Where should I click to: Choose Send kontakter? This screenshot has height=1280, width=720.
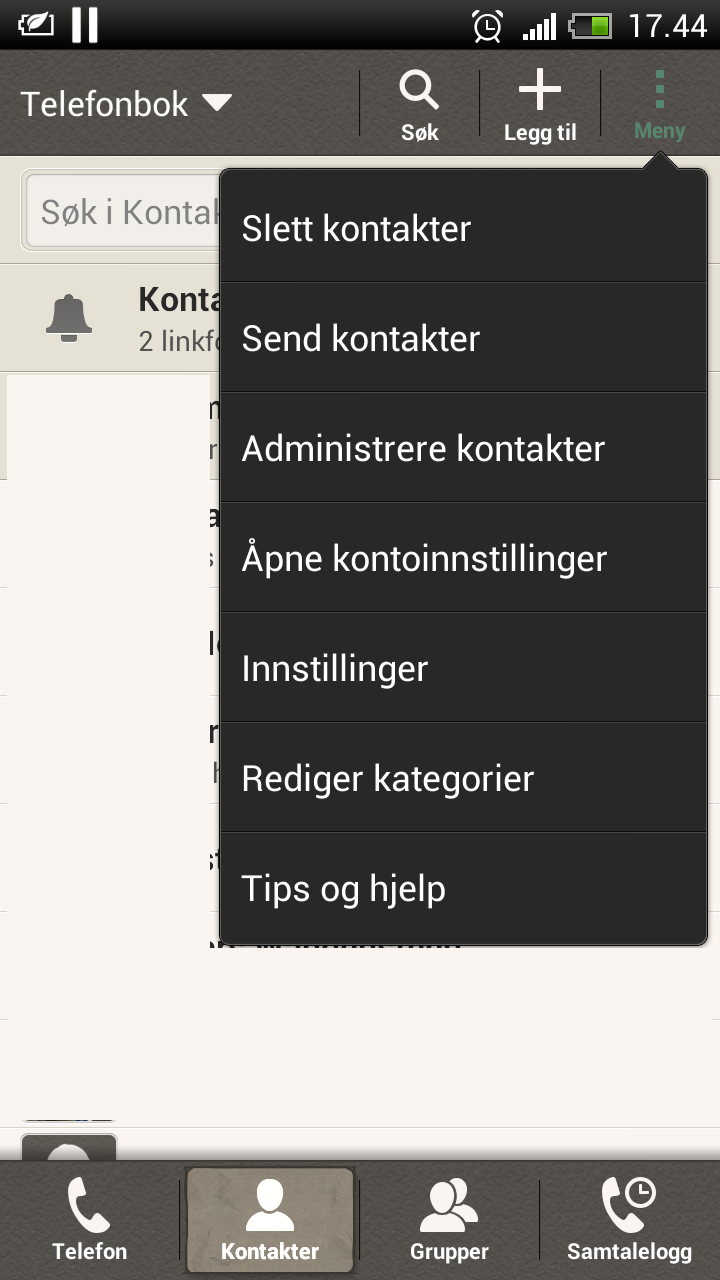(463, 338)
